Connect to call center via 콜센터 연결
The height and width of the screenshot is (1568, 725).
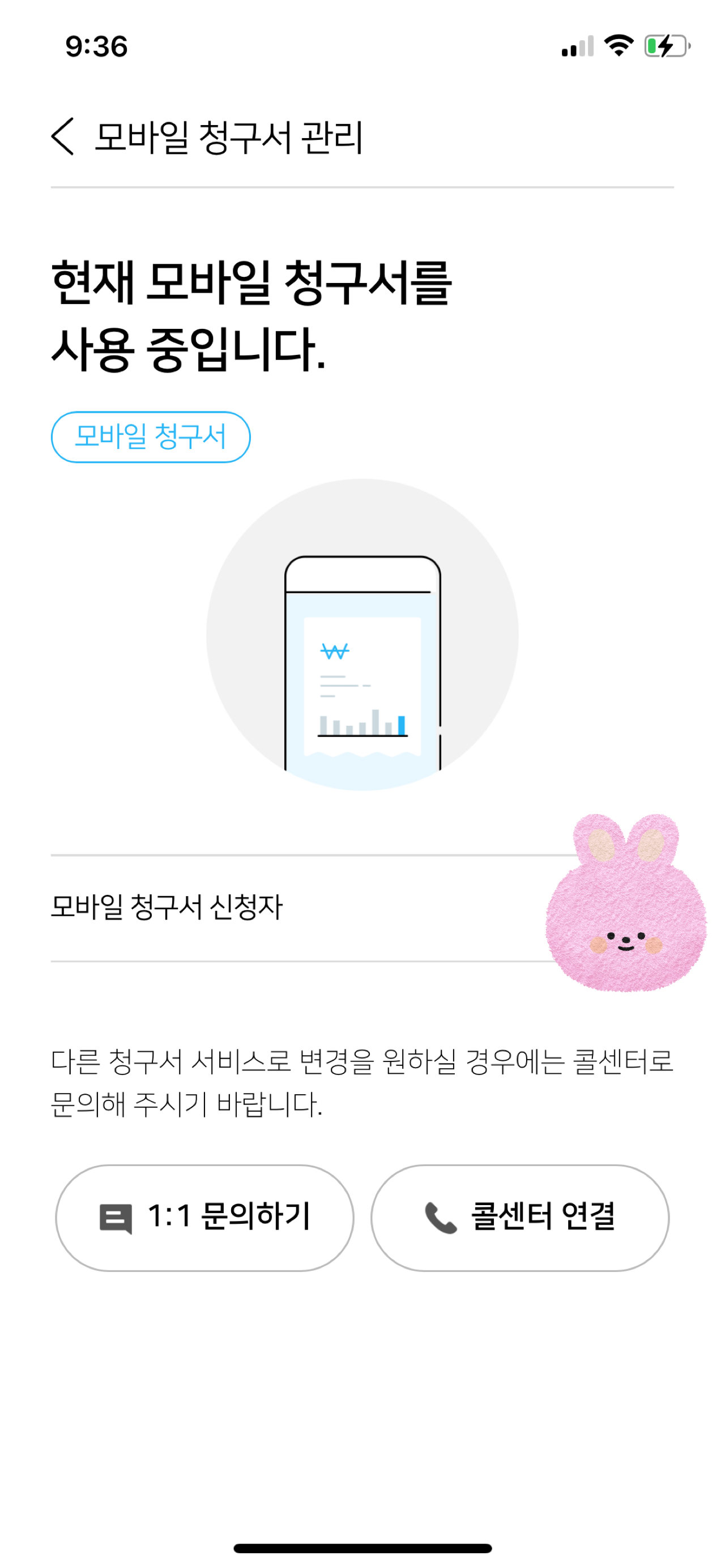[x=520, y=1218]
